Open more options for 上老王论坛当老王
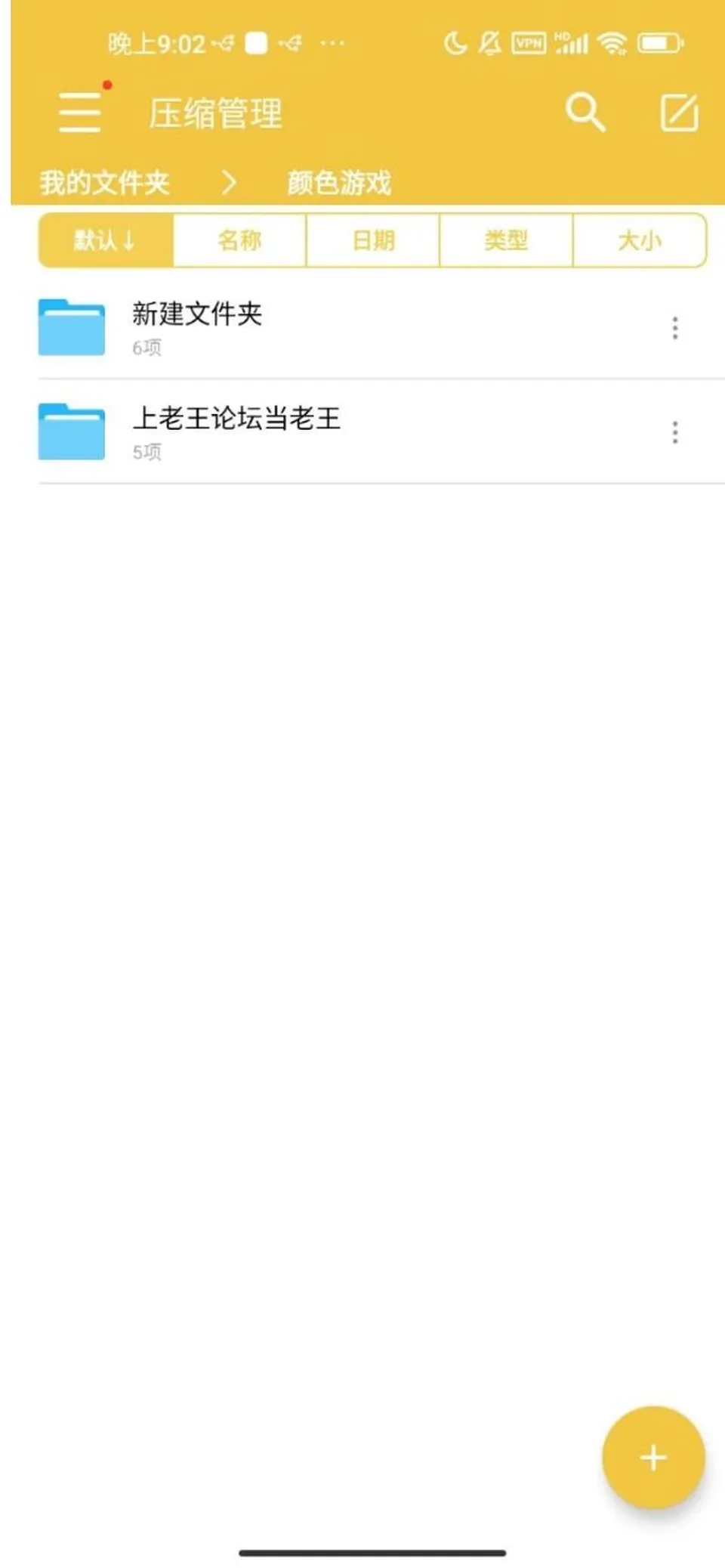 675,432
